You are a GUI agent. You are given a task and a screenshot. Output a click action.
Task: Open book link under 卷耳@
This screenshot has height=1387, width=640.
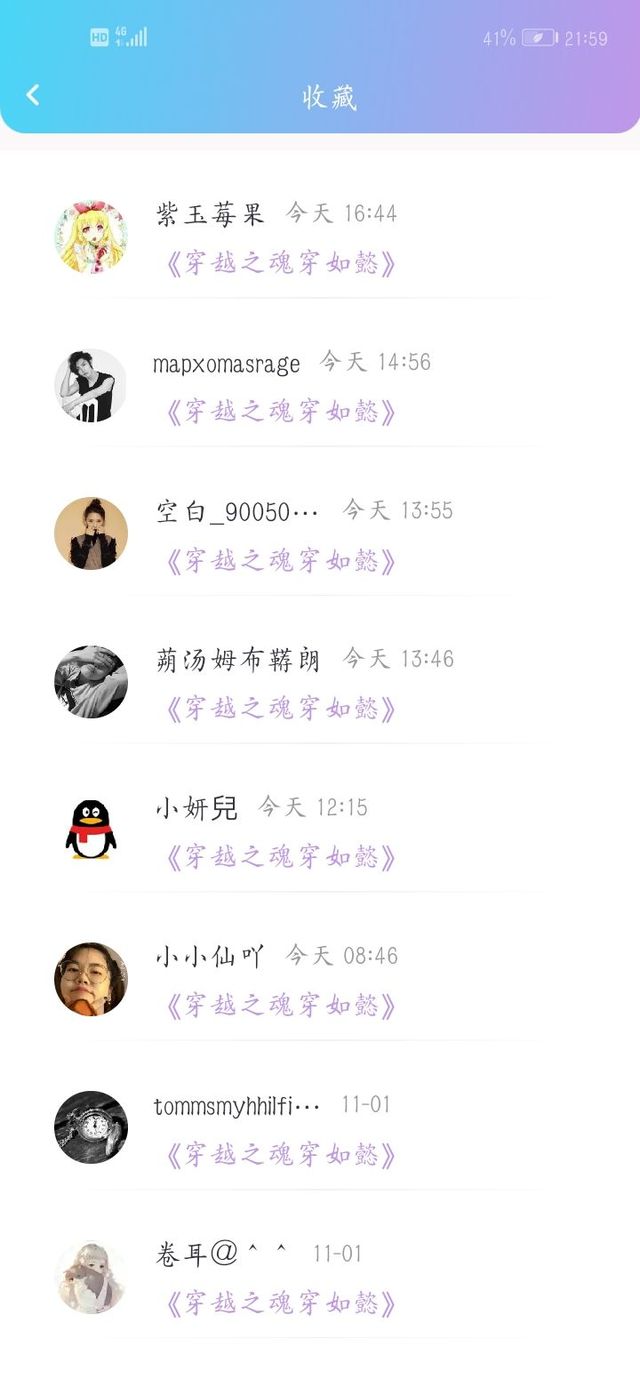point(280,1304)
